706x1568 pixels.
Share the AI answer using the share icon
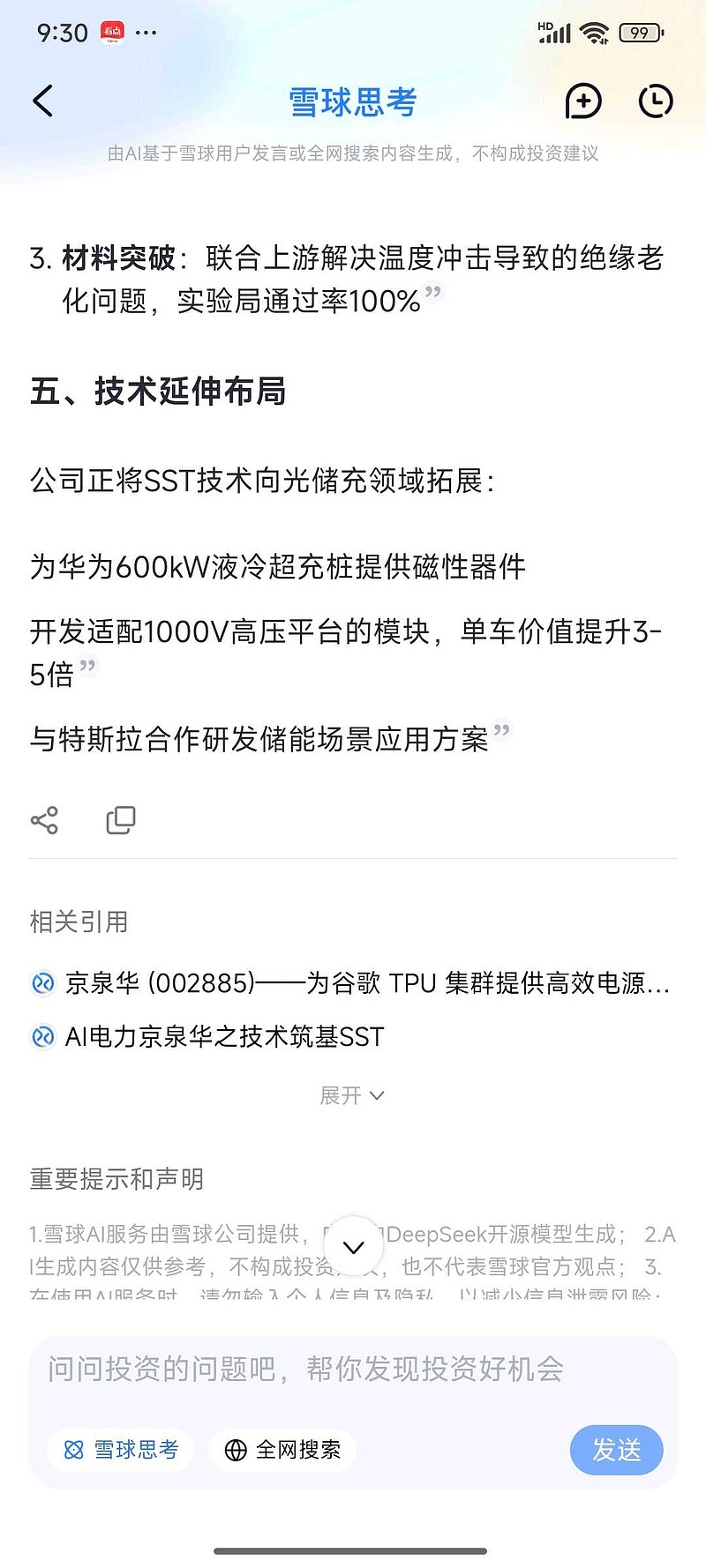click(x=44, y=820)
